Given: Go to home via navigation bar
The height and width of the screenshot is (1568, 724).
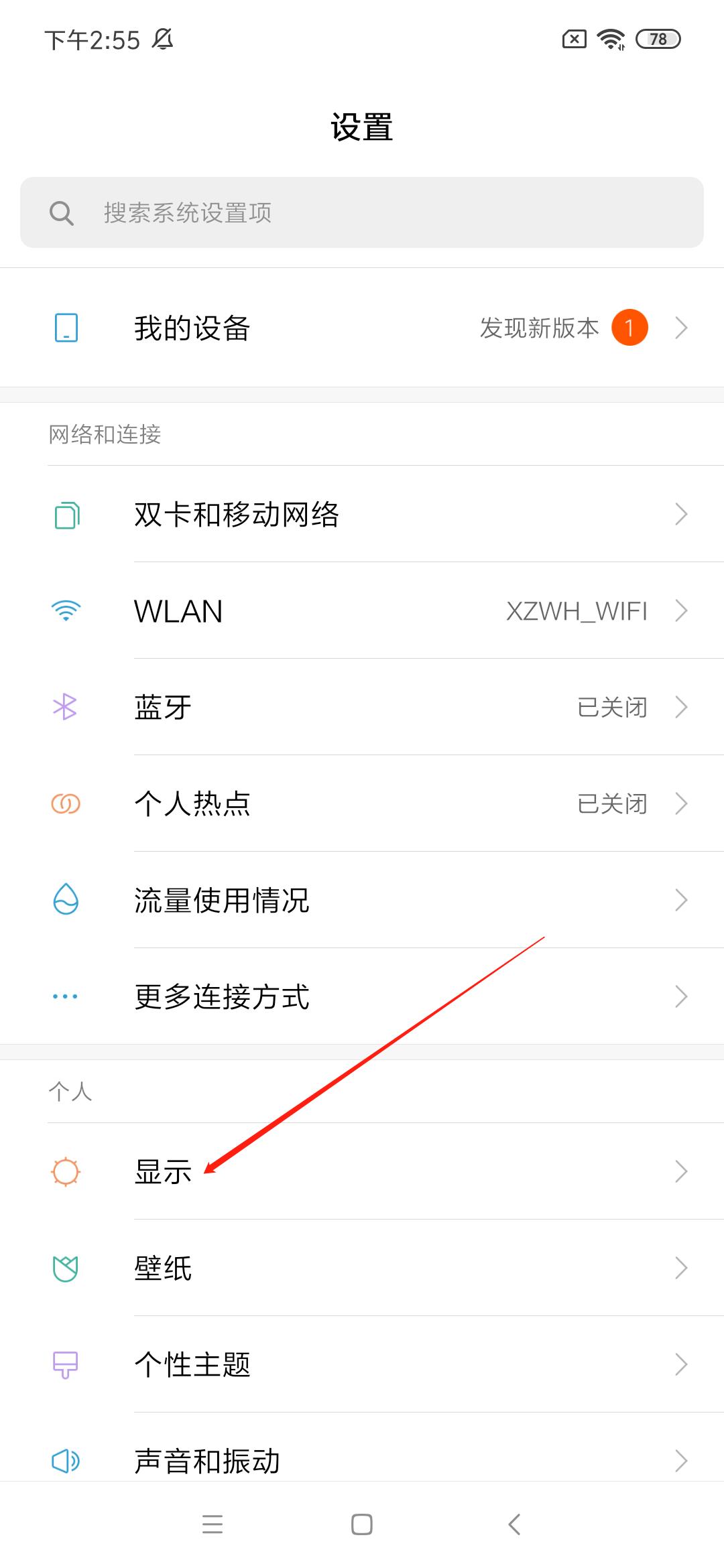Looking at the screenshot, I should (362, 1524).
